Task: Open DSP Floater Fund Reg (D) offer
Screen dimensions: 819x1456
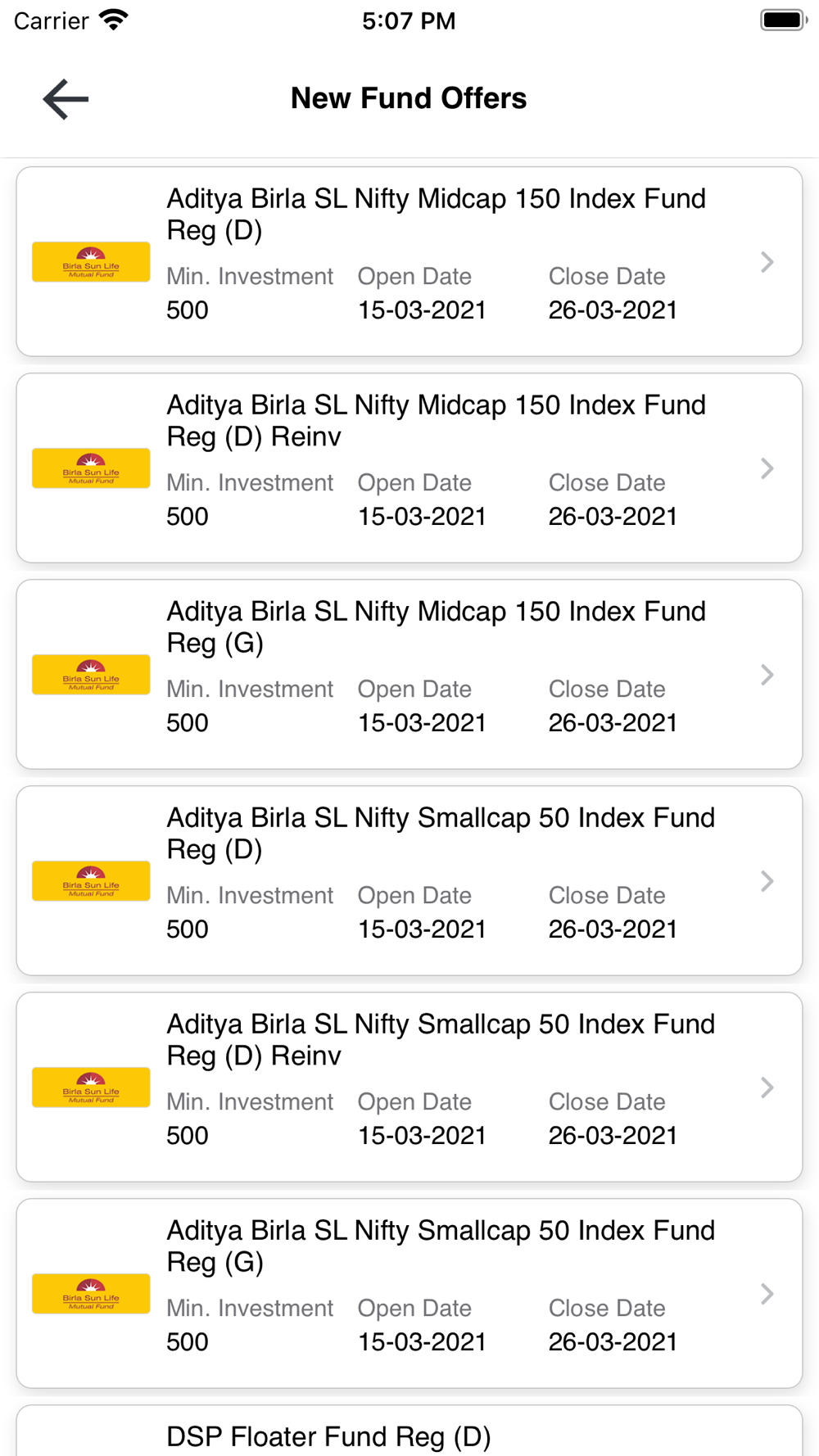Action: 409,1431
